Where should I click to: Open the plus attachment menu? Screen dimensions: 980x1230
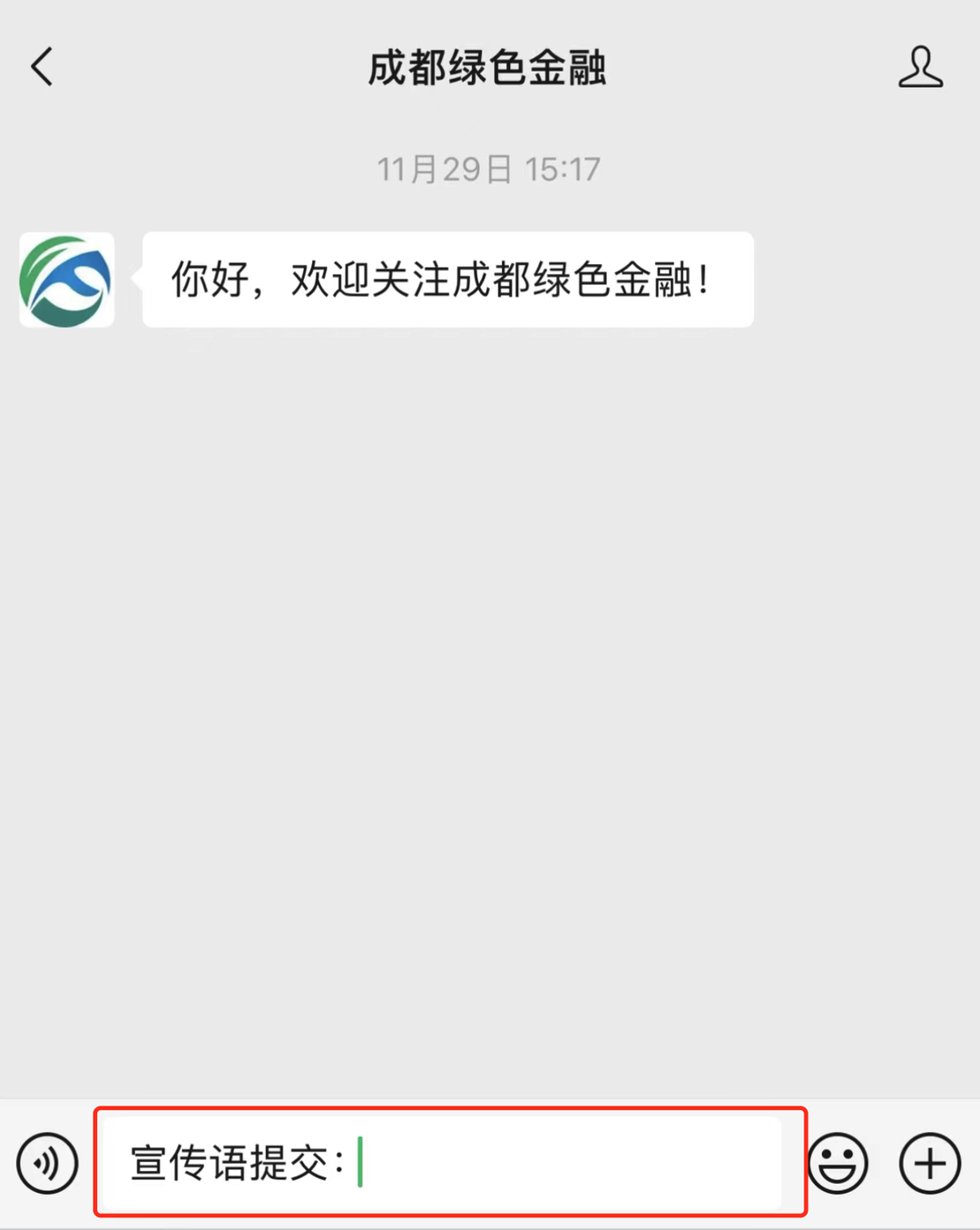[x=929, y=1163]
